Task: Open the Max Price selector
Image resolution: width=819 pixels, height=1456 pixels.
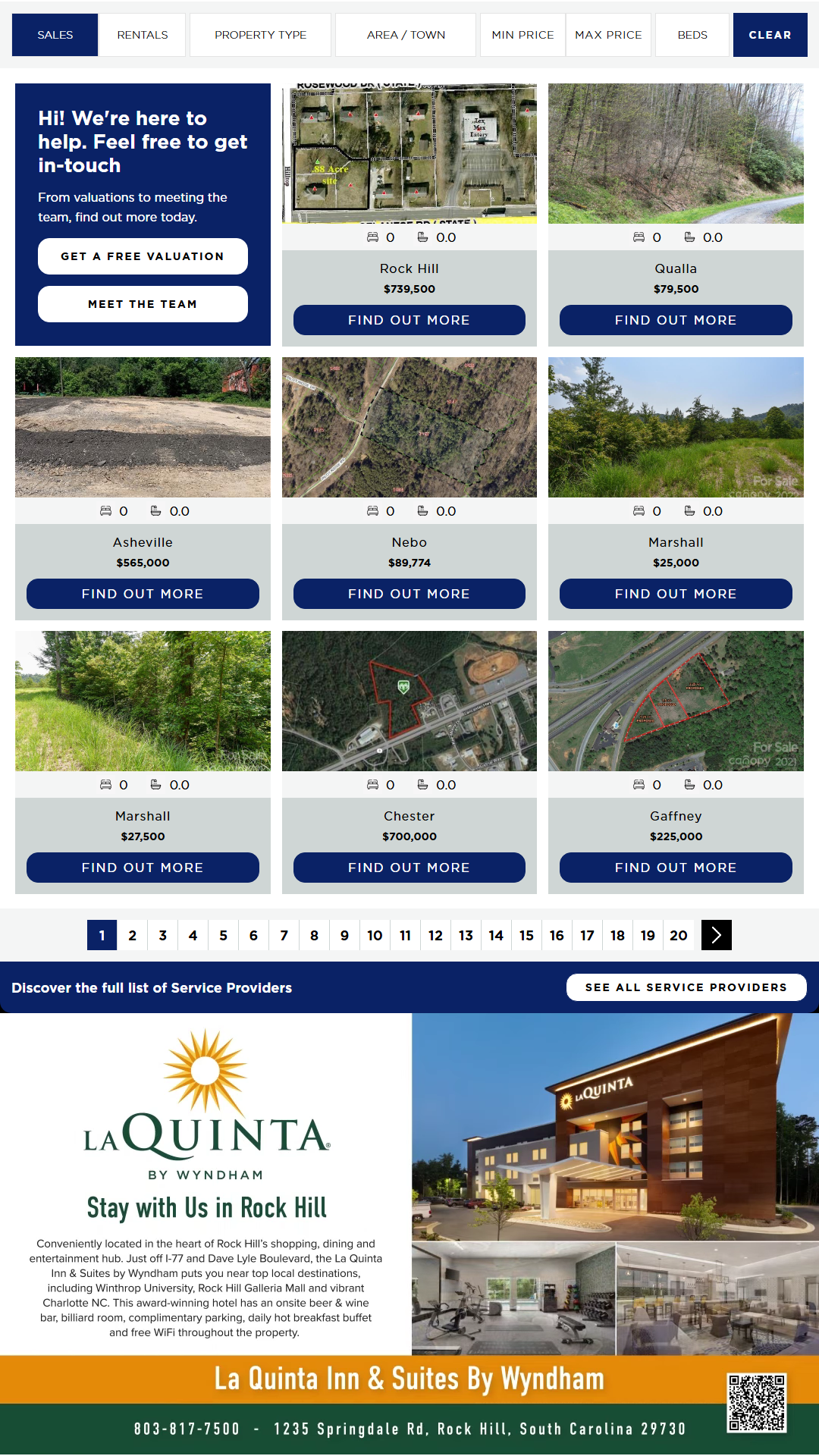Action: point(608,35)
